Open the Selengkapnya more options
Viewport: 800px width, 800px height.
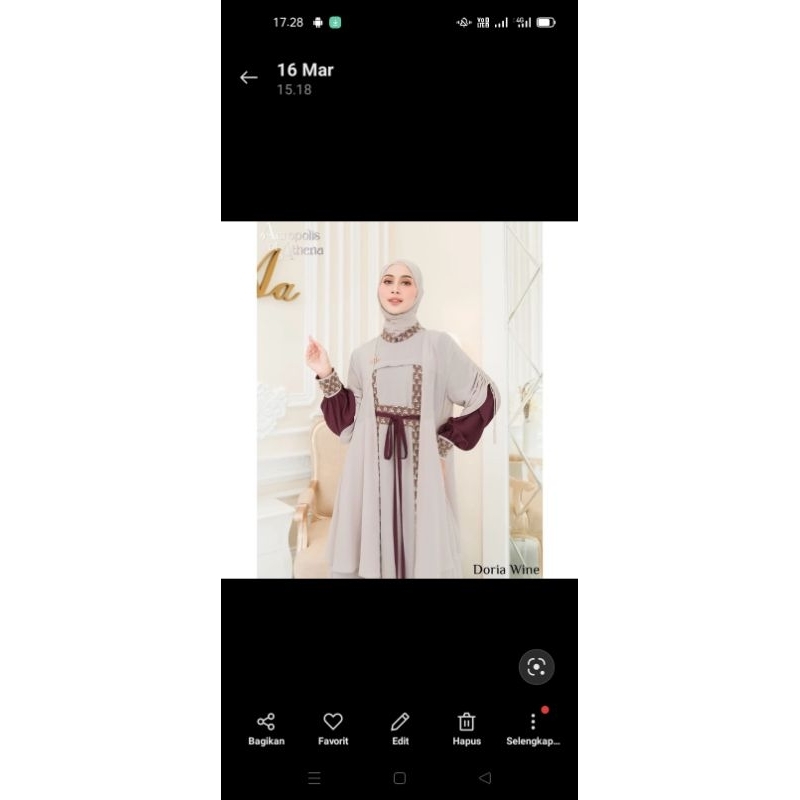pos(533,728)
